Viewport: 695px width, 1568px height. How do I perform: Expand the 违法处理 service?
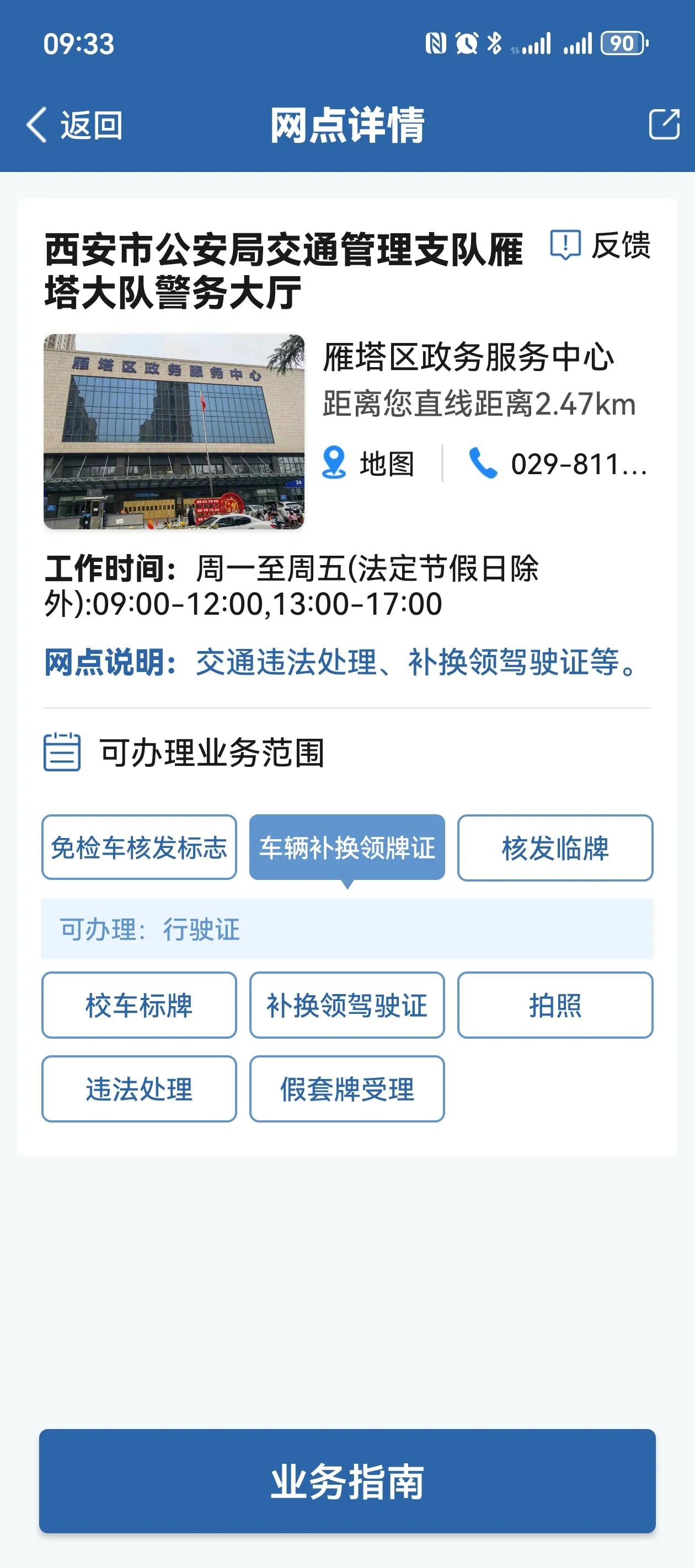[139, 1088]
